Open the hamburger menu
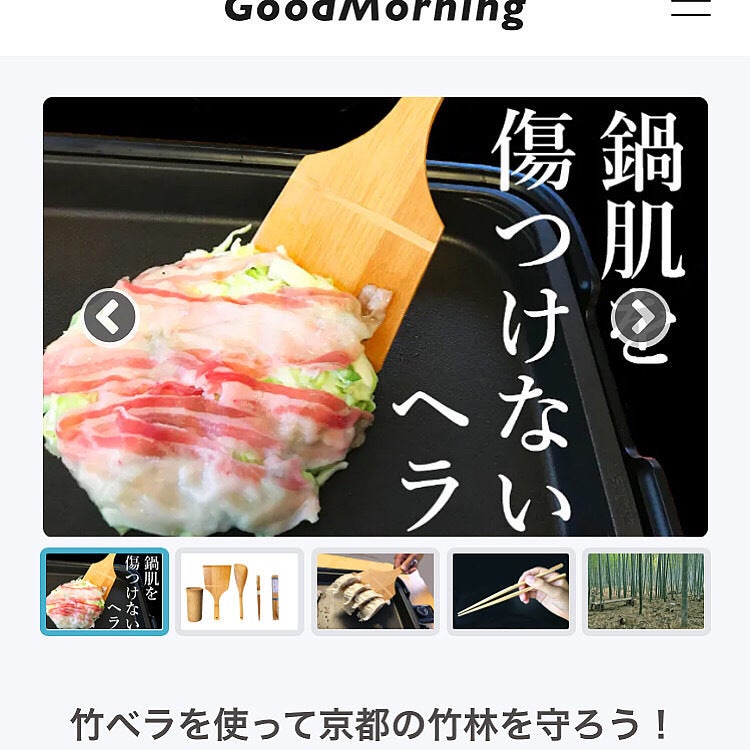The image size is (750, 750). click(x=690, y=8)
